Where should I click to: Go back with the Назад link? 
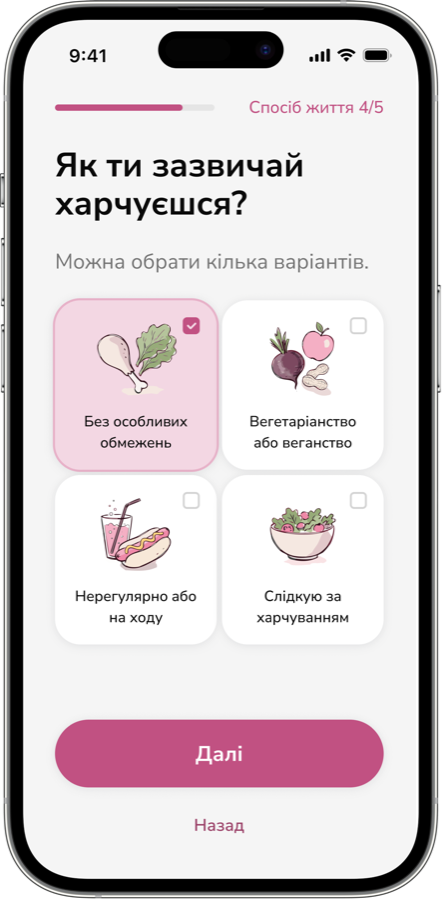pyautogui.click(x=219, y=825)
